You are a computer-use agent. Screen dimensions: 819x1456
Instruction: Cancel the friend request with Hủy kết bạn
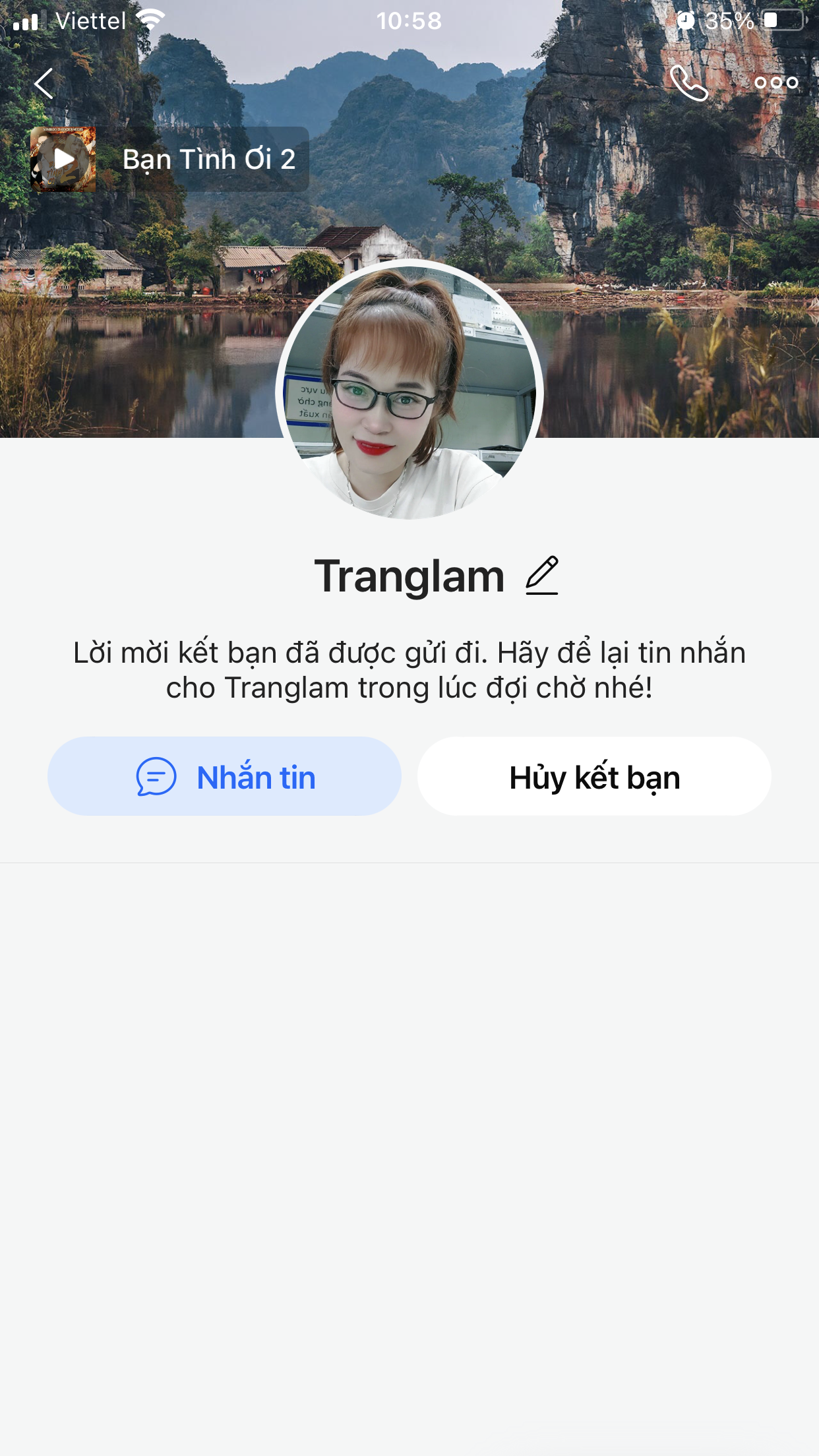point(594,776)
